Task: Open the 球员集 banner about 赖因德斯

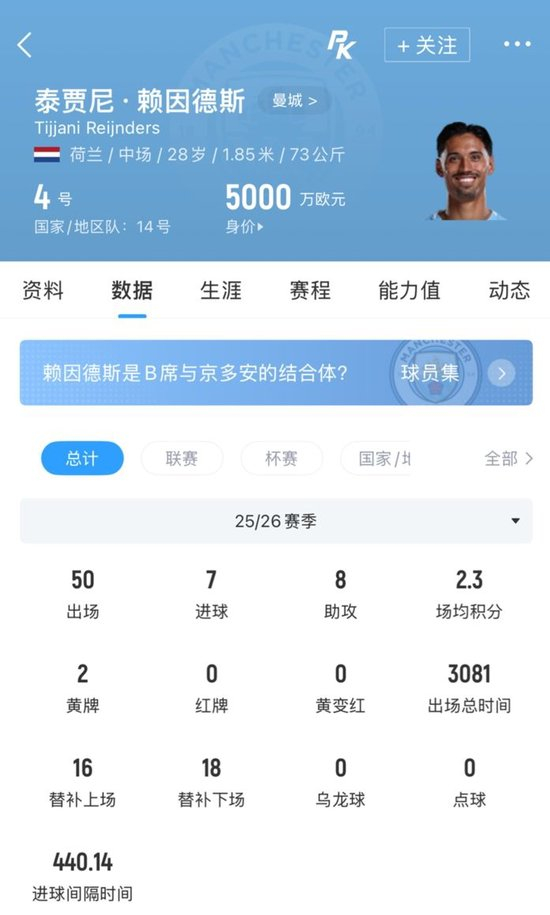Action: 276,373
